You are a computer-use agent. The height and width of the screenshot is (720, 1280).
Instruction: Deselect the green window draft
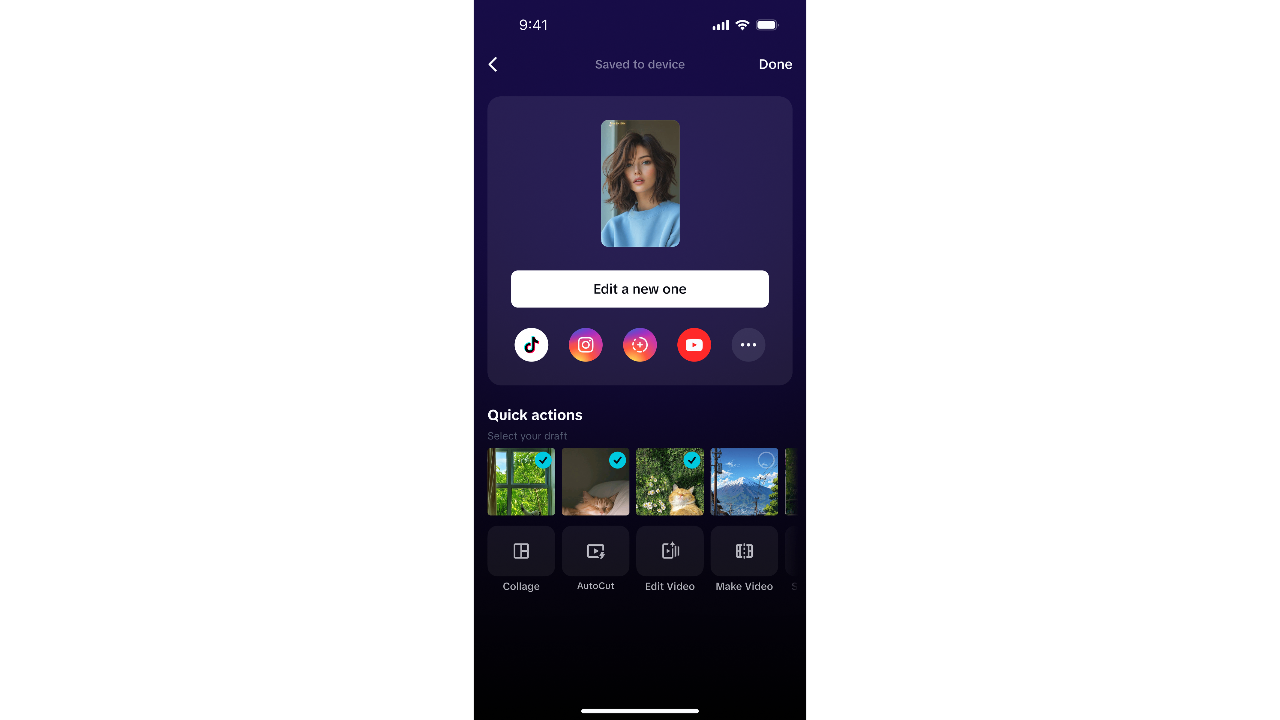(x=543, y=461)
